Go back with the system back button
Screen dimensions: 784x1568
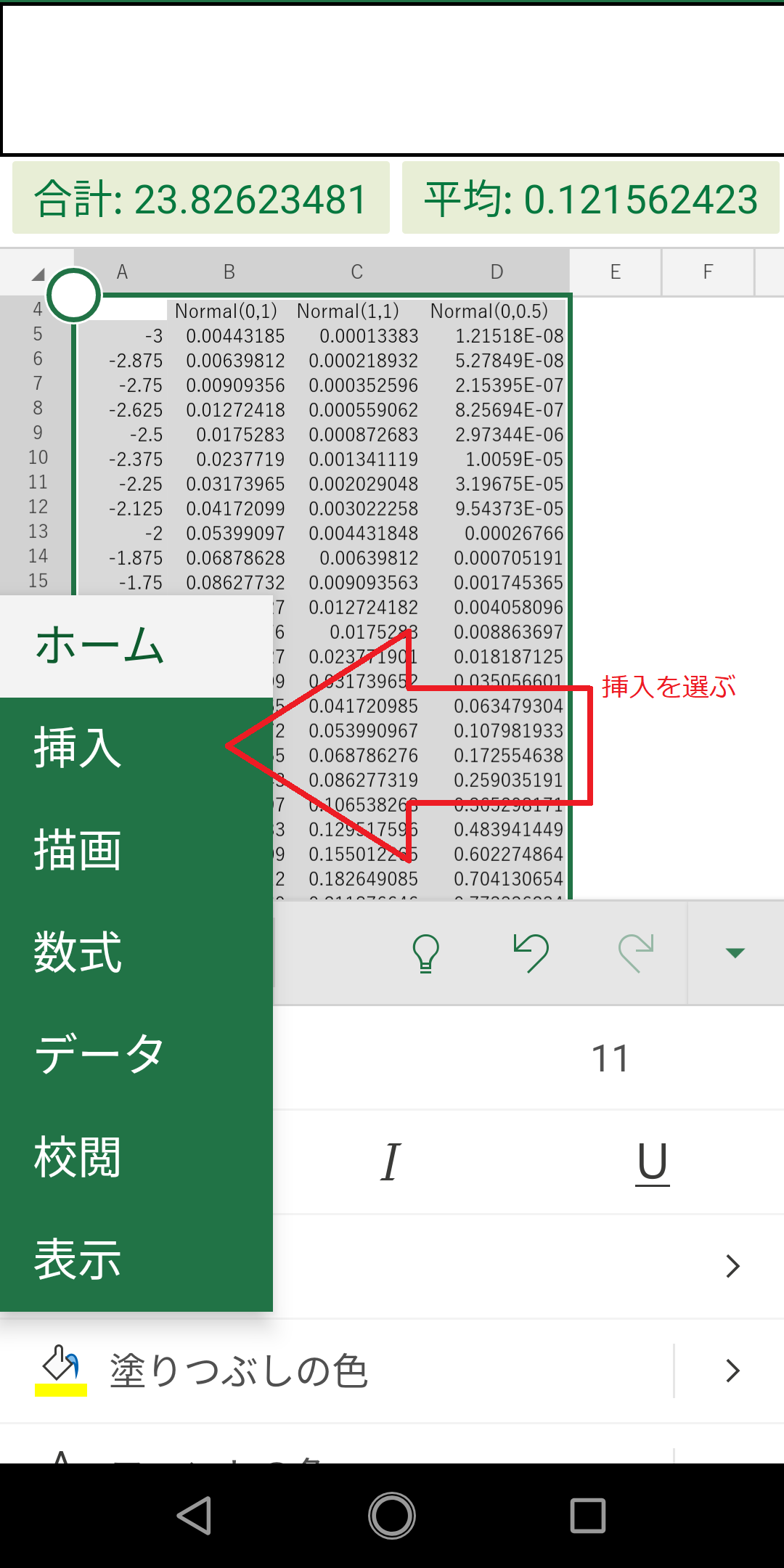[x=195, y=1516]
